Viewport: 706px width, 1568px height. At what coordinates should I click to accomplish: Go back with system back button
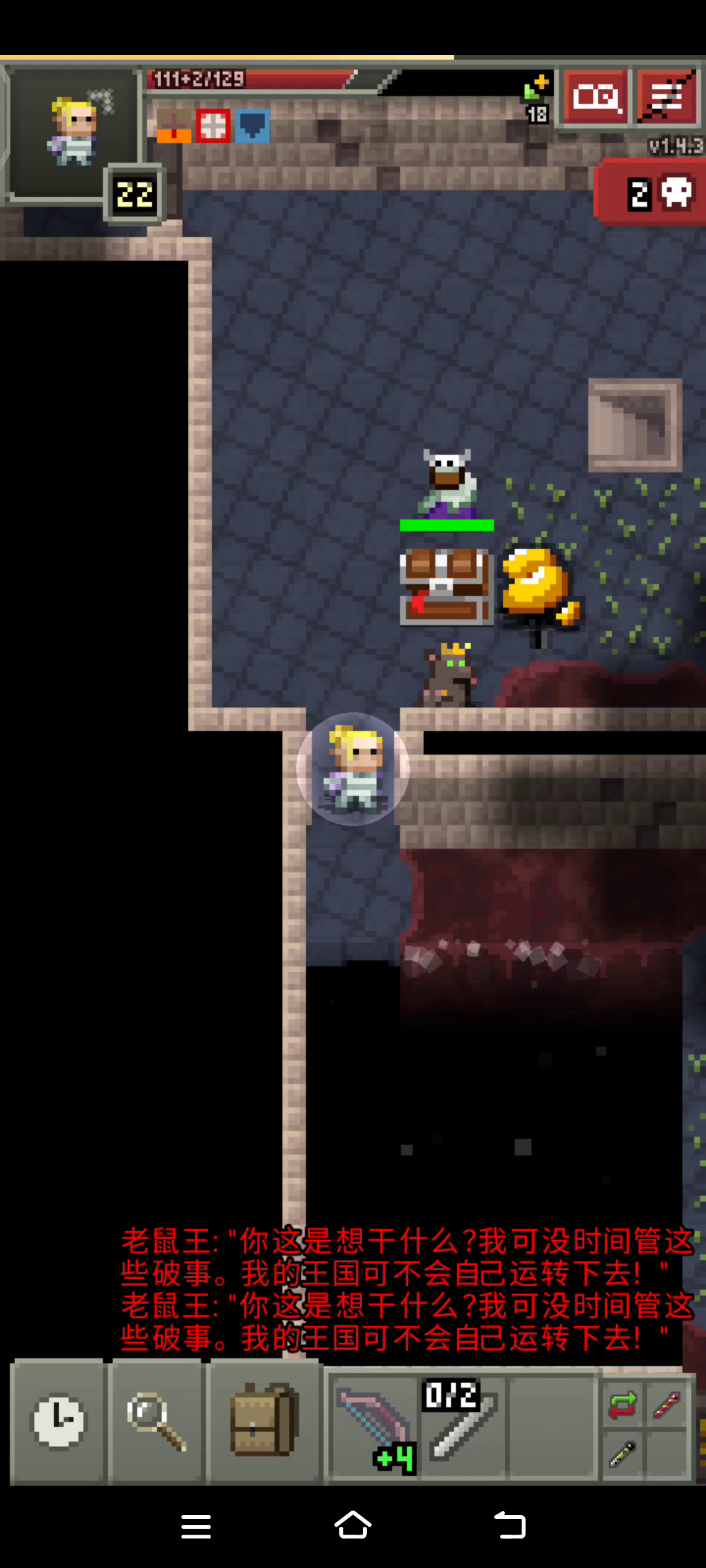point(510,1526)
